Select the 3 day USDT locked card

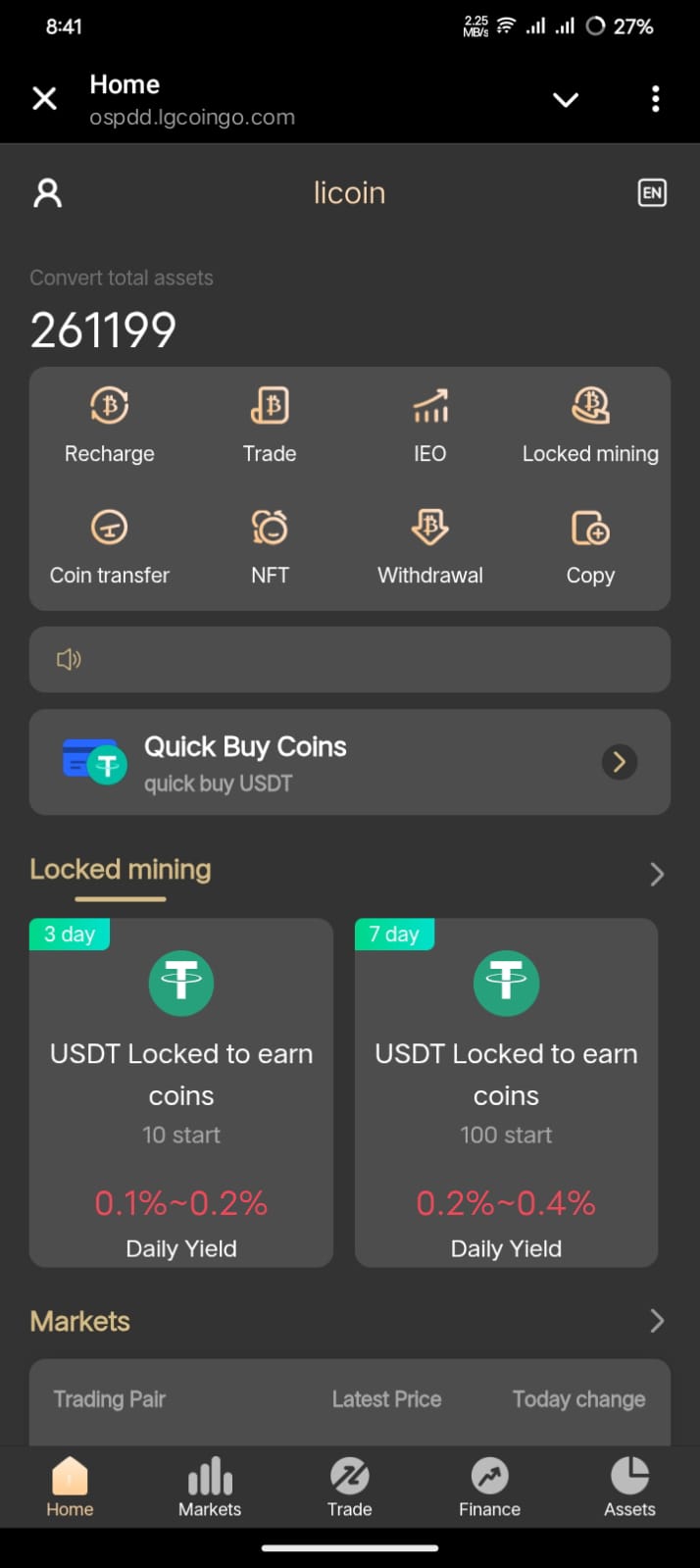pyautogui.click(x=181, y=1091)
